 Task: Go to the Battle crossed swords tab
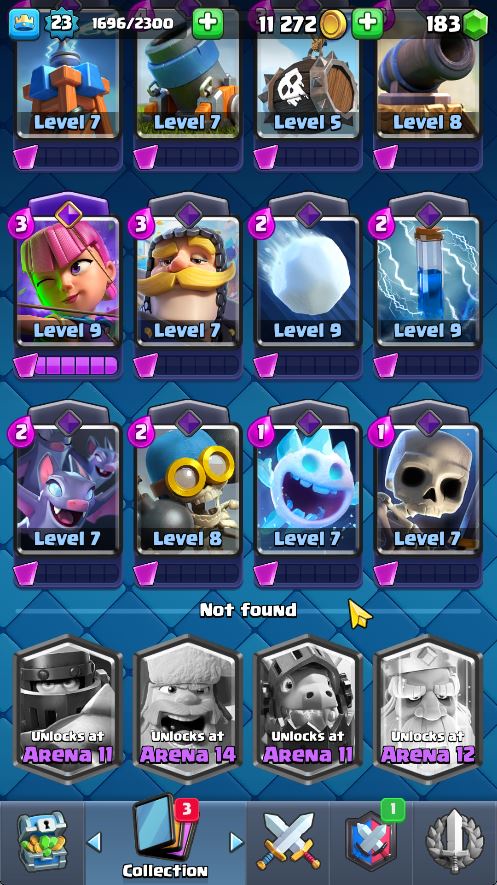(288, 842)
